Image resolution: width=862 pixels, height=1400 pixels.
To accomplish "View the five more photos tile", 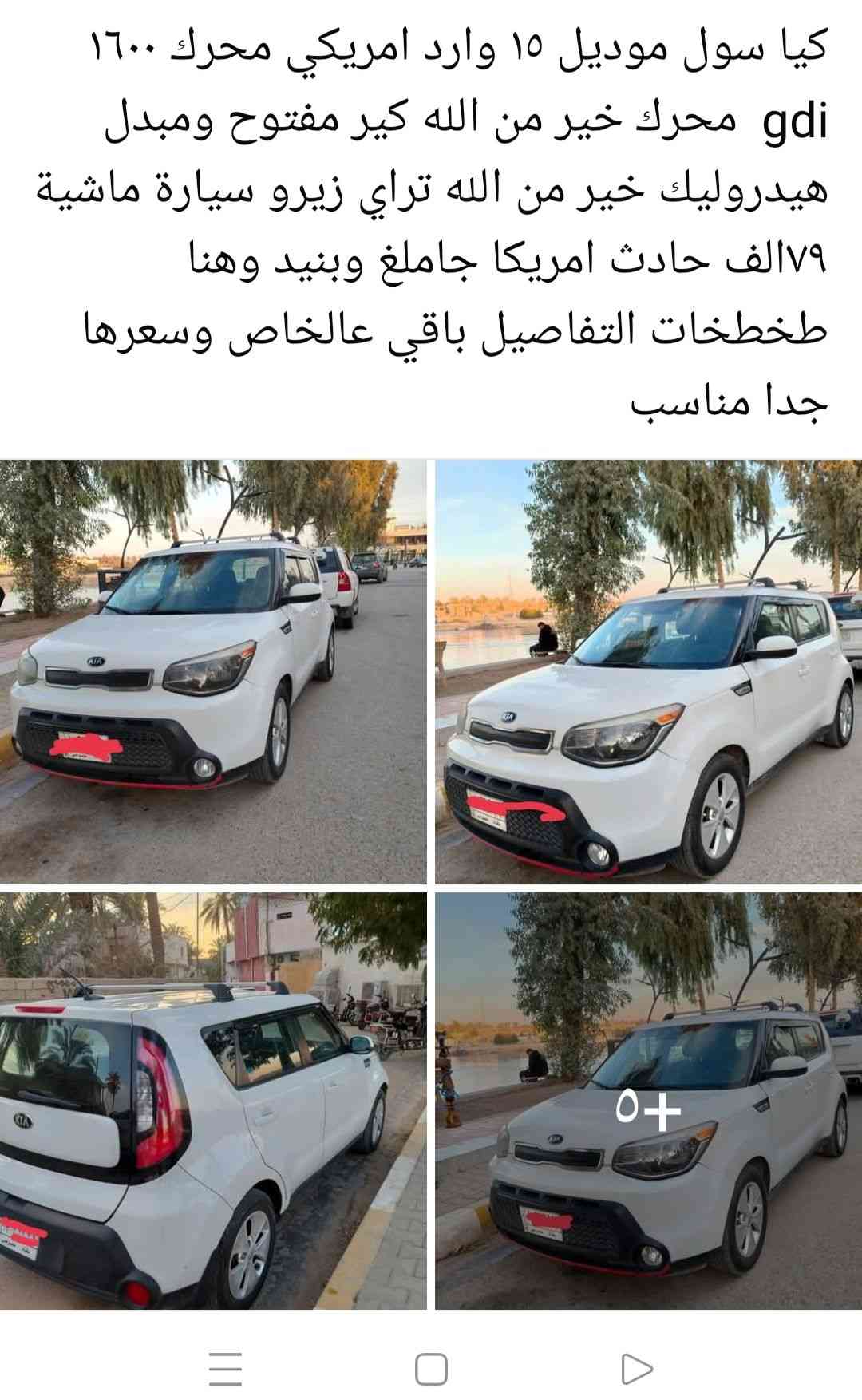I will click(x=648, y=1101).
